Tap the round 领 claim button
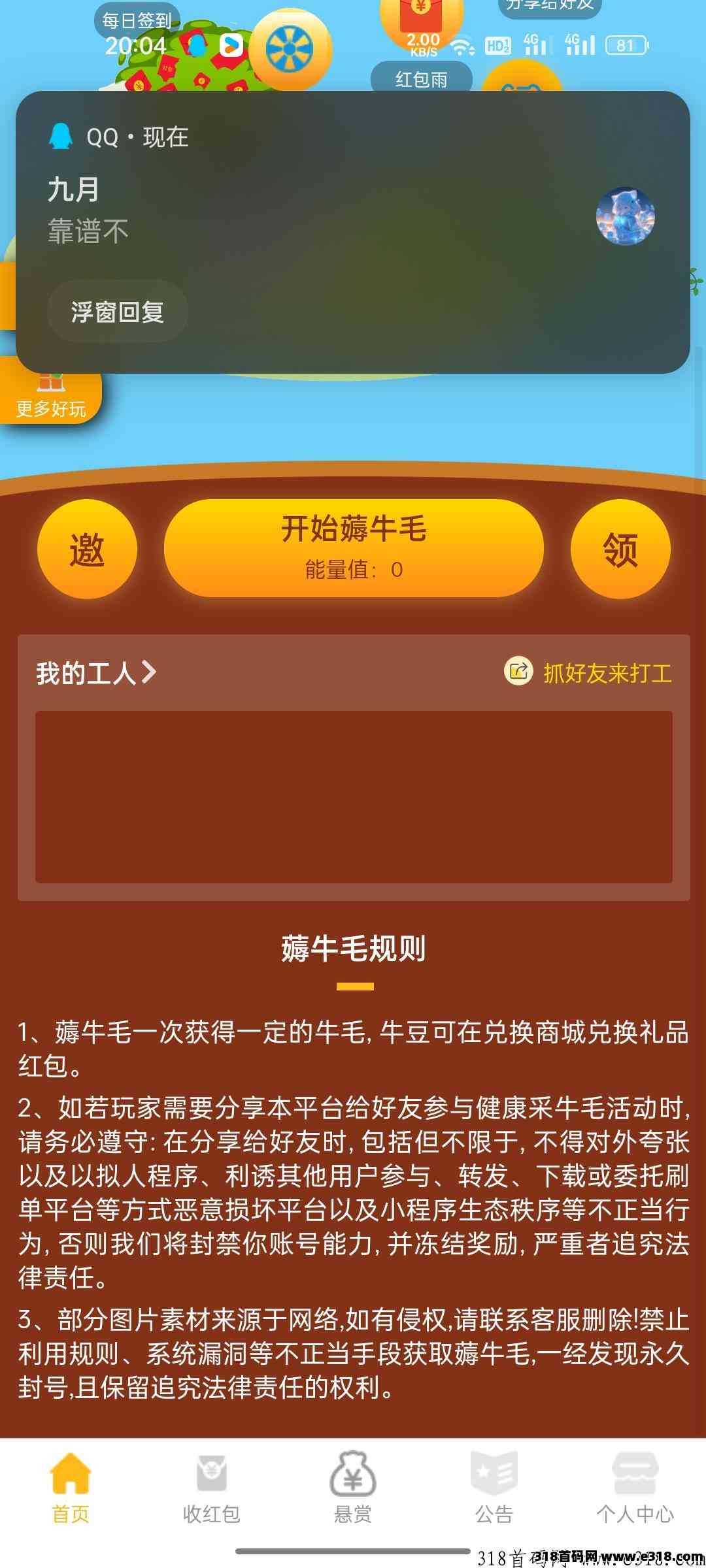The width and height of the screenshot is (706, 1568). pyautogui.click(x=620, y=549)
